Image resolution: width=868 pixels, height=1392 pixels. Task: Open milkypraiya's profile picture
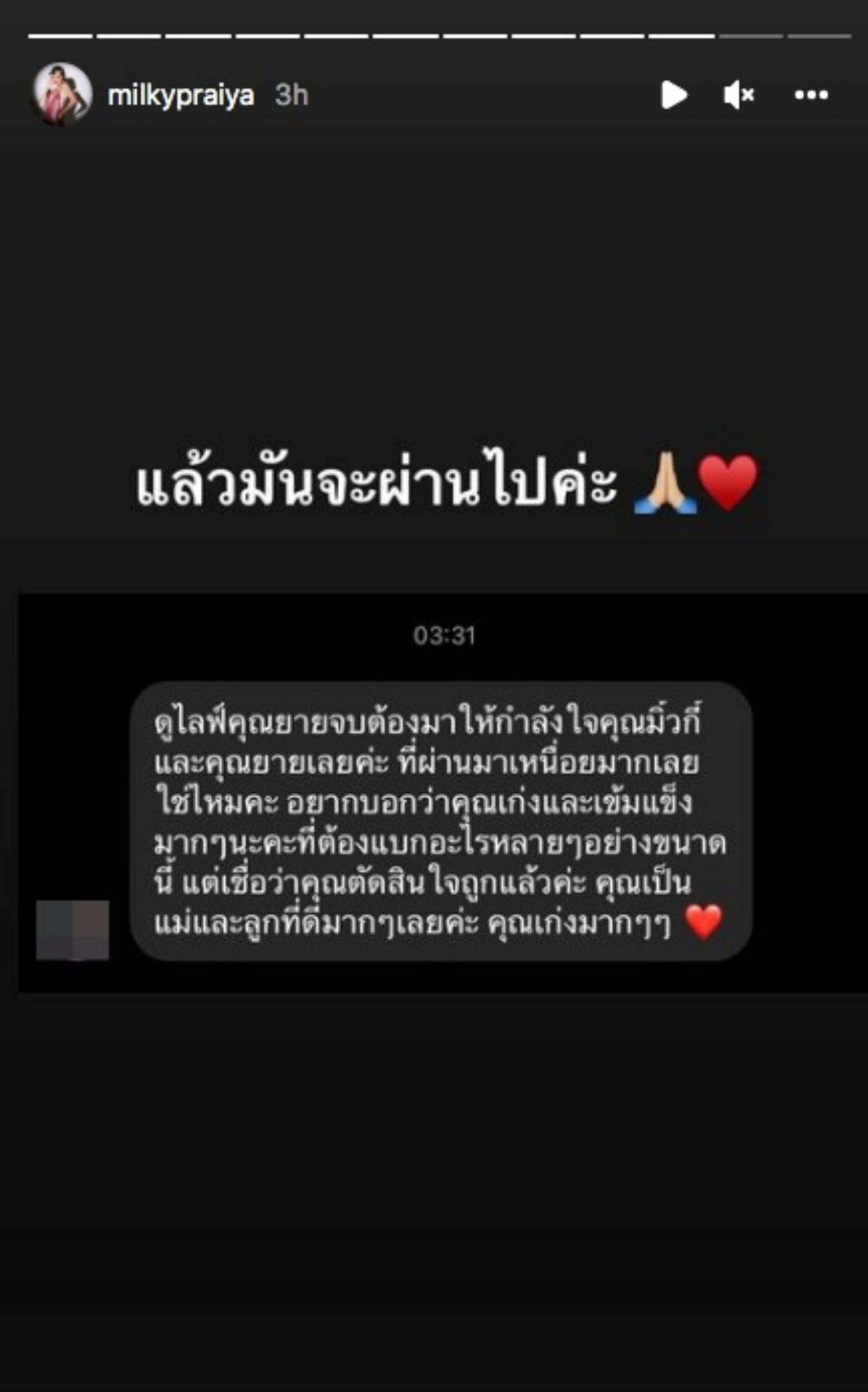(62, 95)
